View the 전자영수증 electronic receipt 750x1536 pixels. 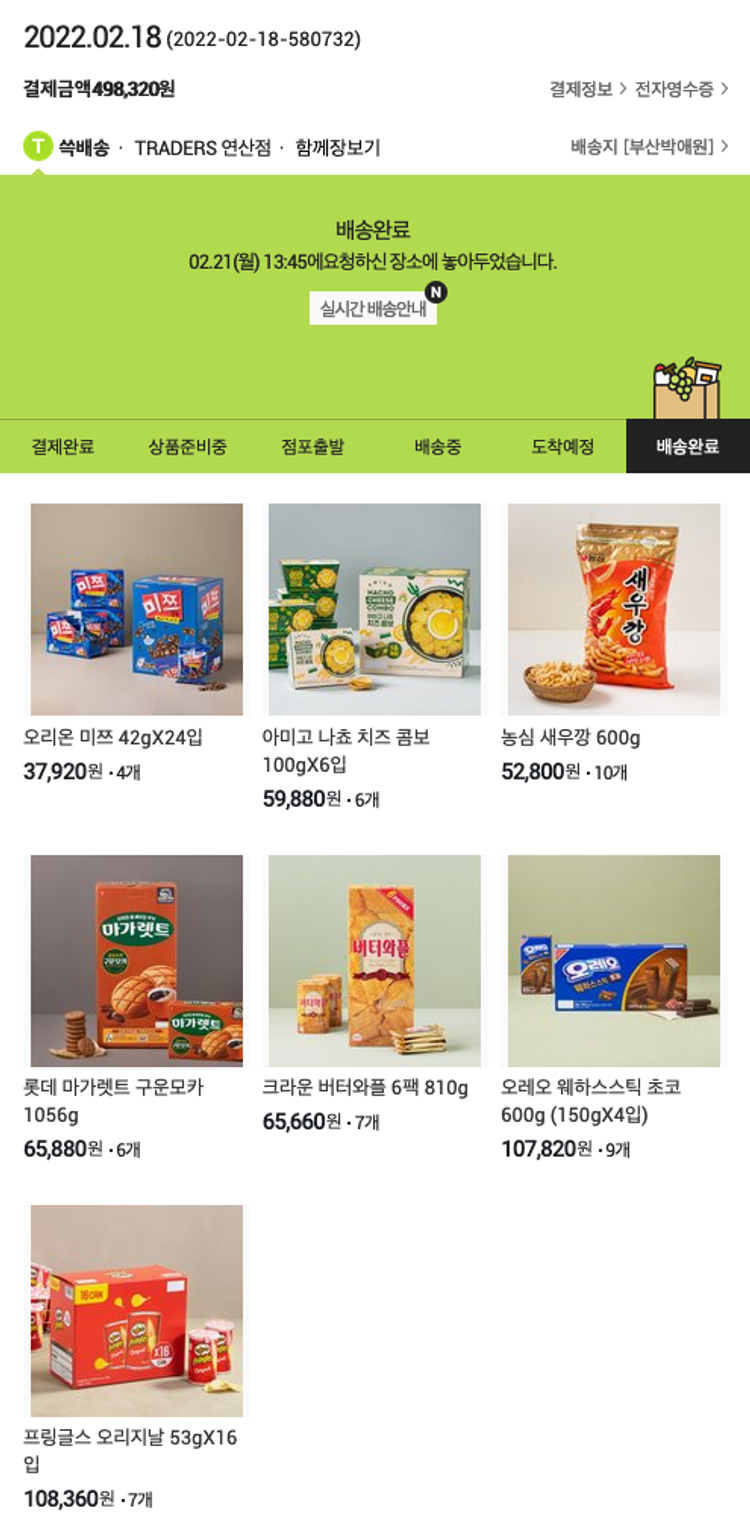click(681, 89)
